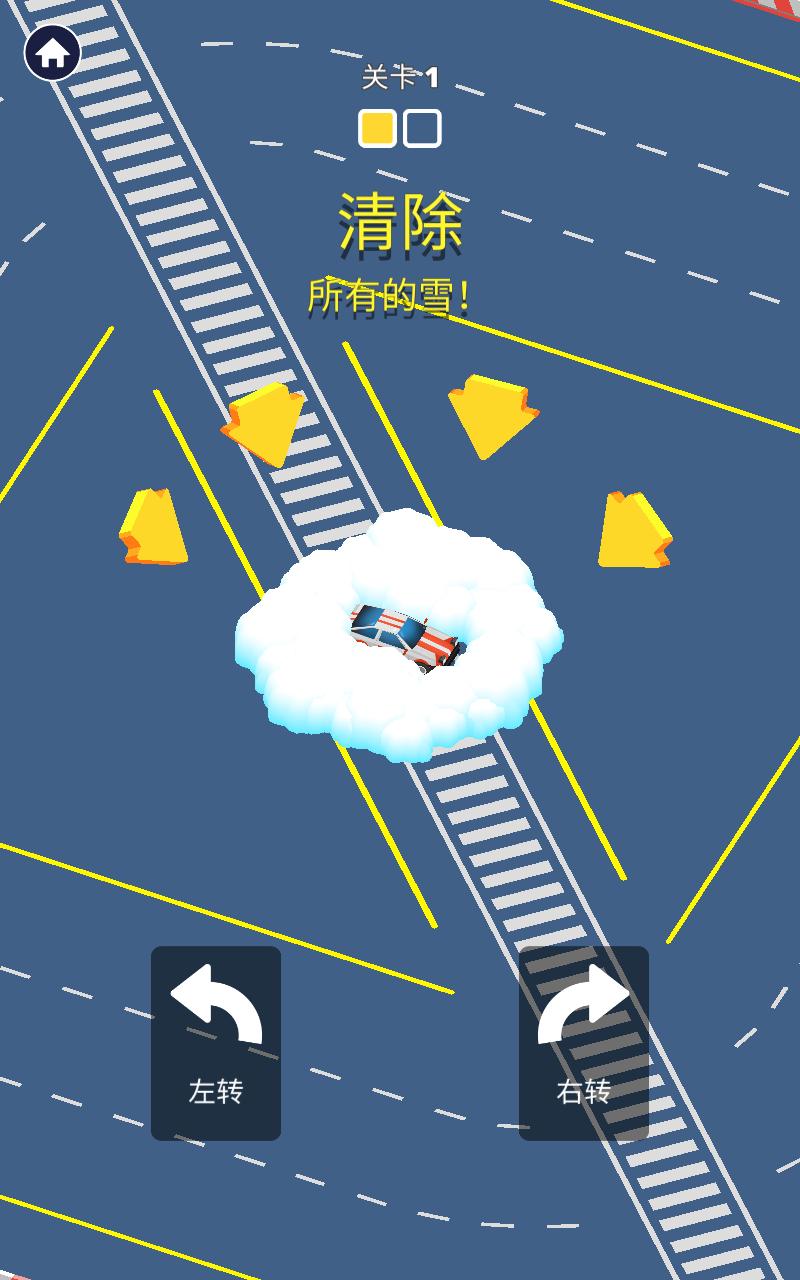Tap the home icon
800x1280 pixels.
pos(52,52)
